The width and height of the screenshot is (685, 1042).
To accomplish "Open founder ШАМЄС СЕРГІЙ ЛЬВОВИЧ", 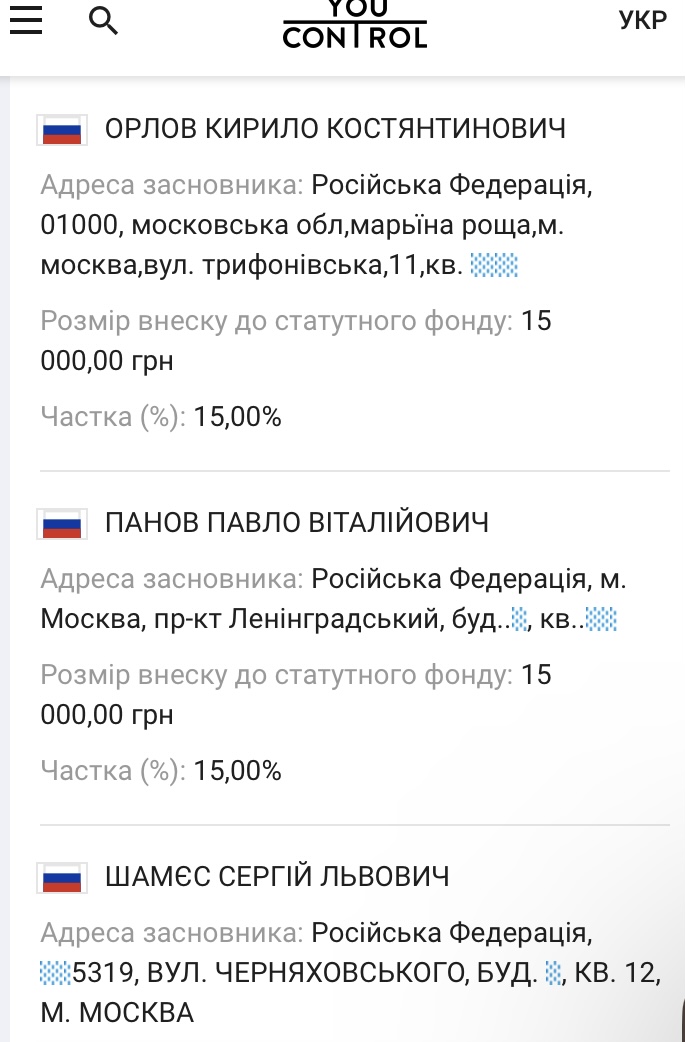I will (277, 877).
